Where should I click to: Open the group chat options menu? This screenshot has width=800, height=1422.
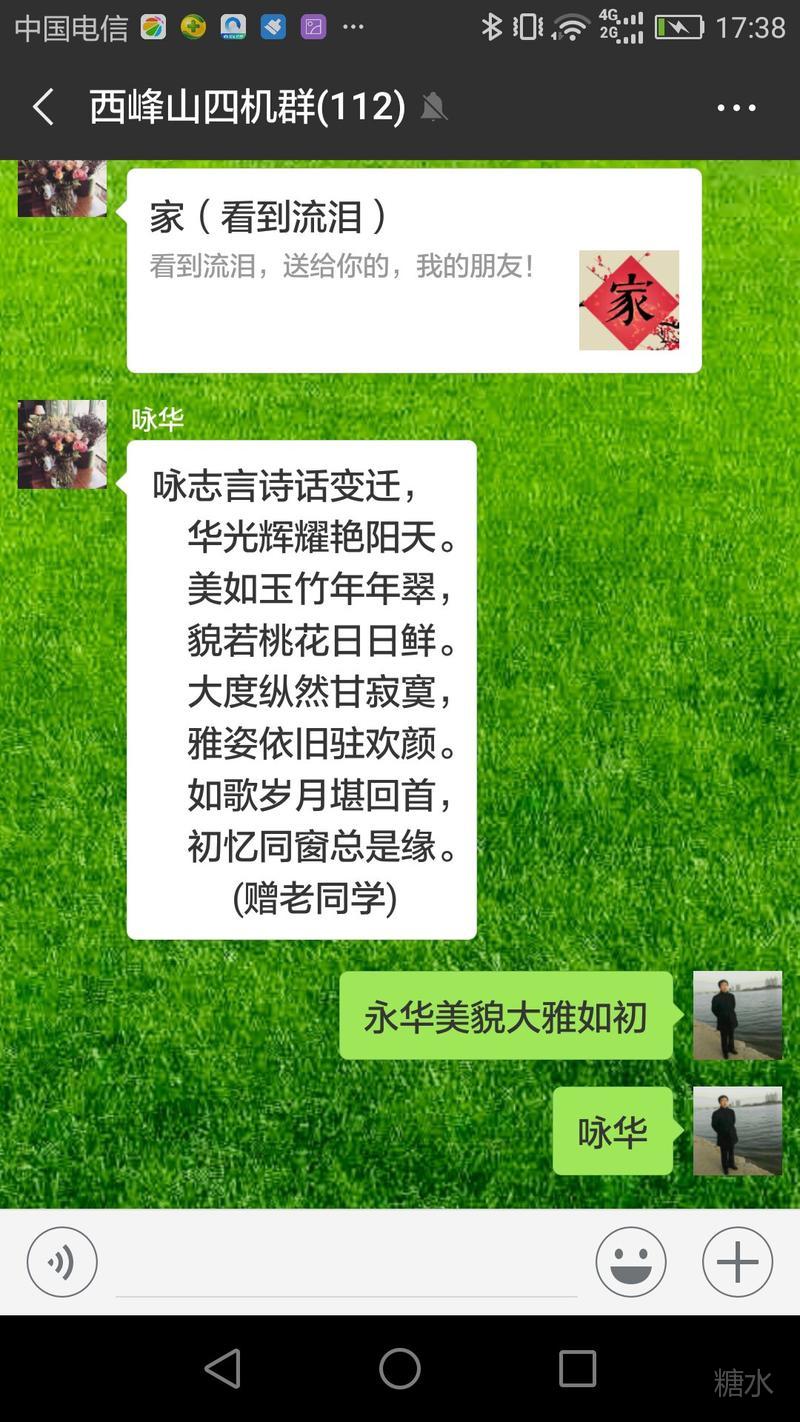(x=736, y=107)
